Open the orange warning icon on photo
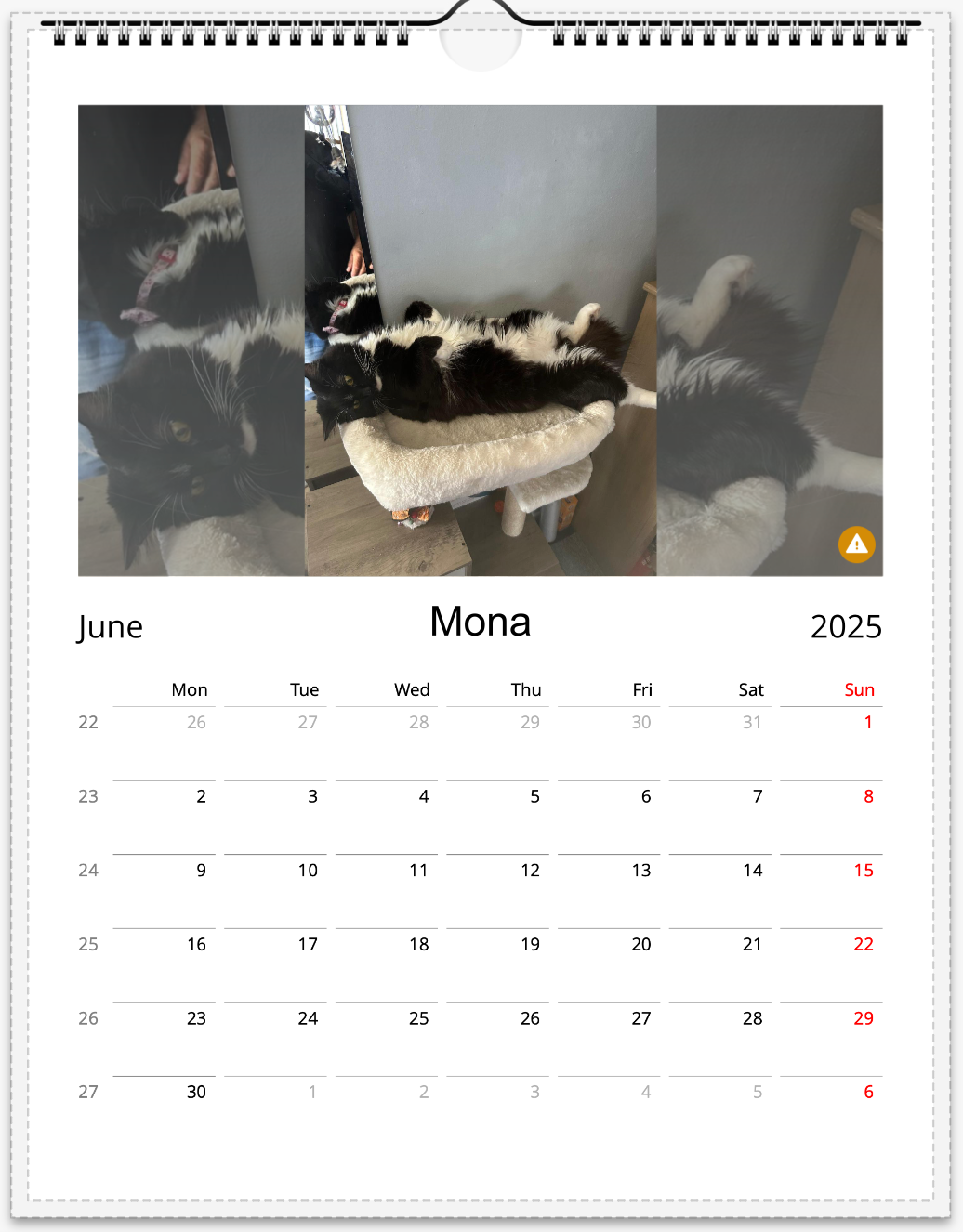This screenshot has height=1232, width=963. [856, 544]
